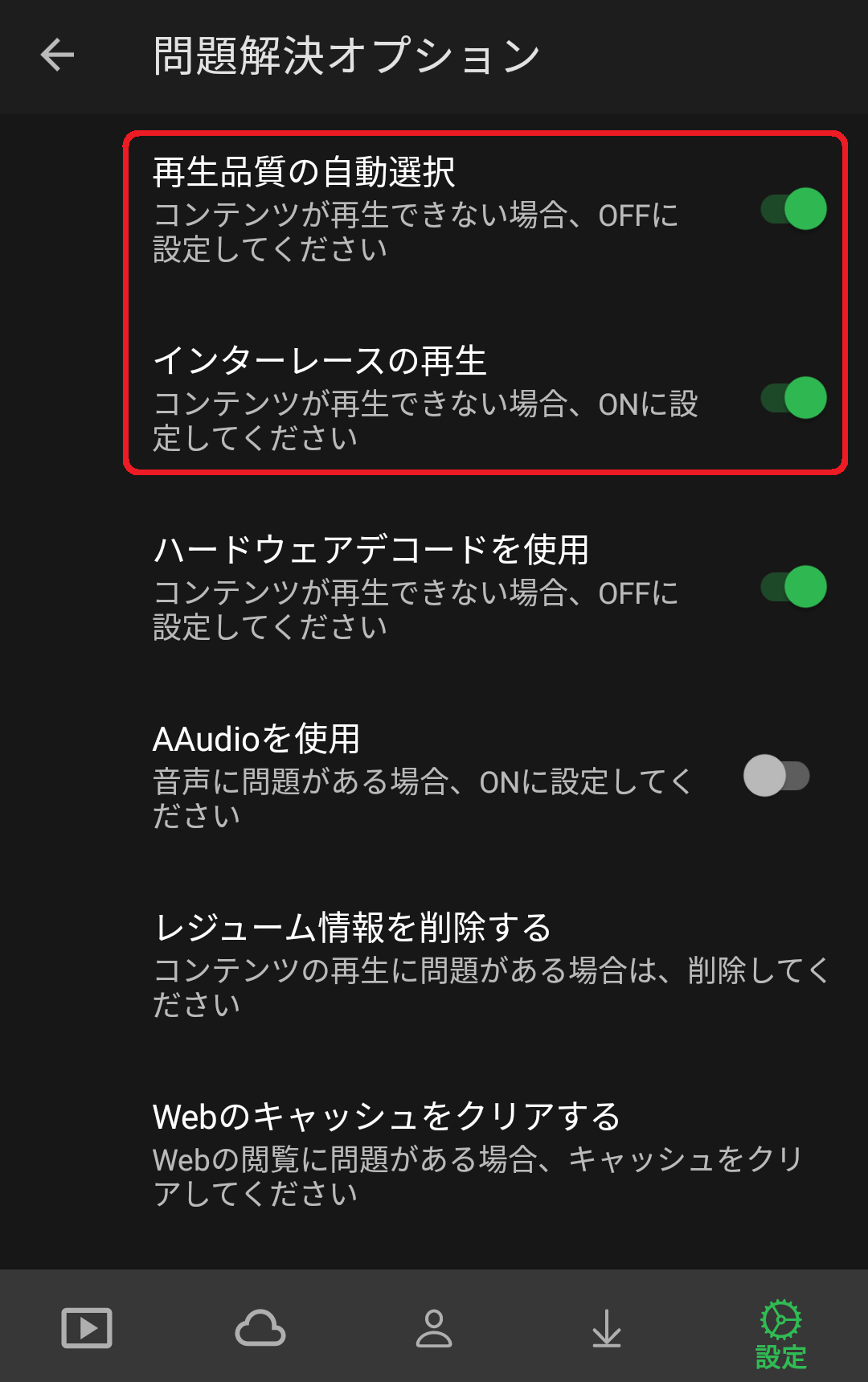Toggle off ハードウェアデコードを使用
The image size is (868, 1382).
(793, 588)
